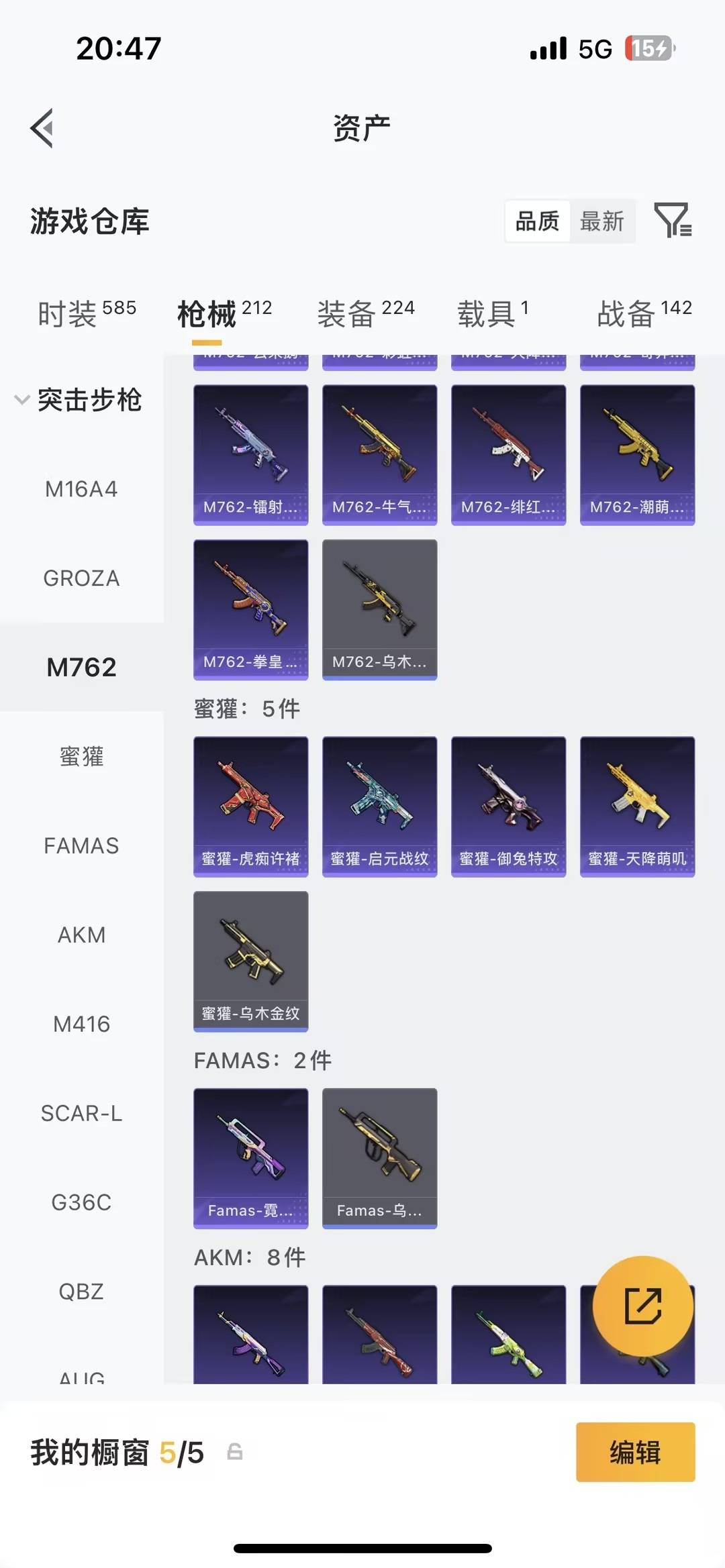Tap the orange share floating button
This screenshot has width=725, height=1568.
tap(642, 1304)
